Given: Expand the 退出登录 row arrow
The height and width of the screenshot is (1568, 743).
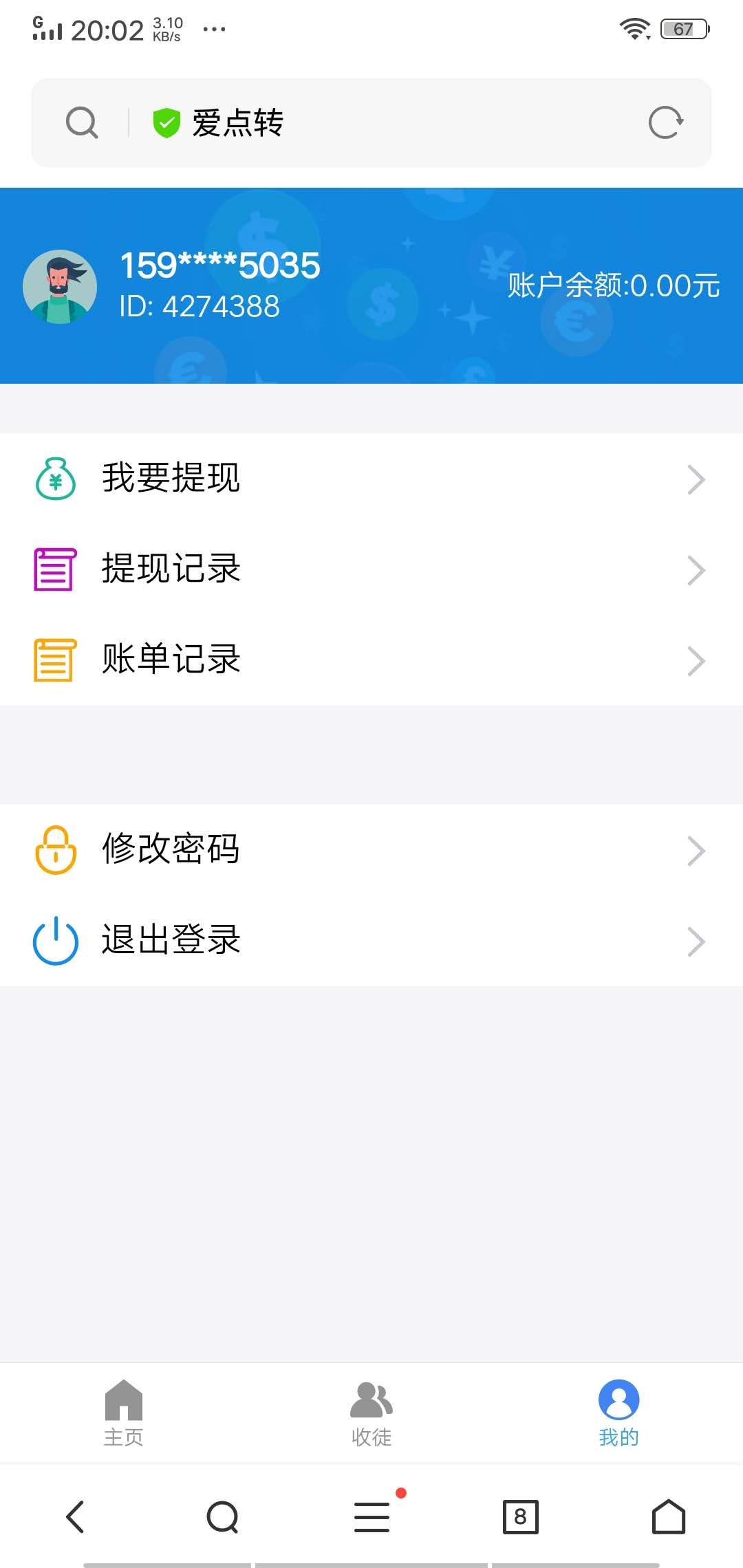Looking at the screenshot, I should coord(696,941).
